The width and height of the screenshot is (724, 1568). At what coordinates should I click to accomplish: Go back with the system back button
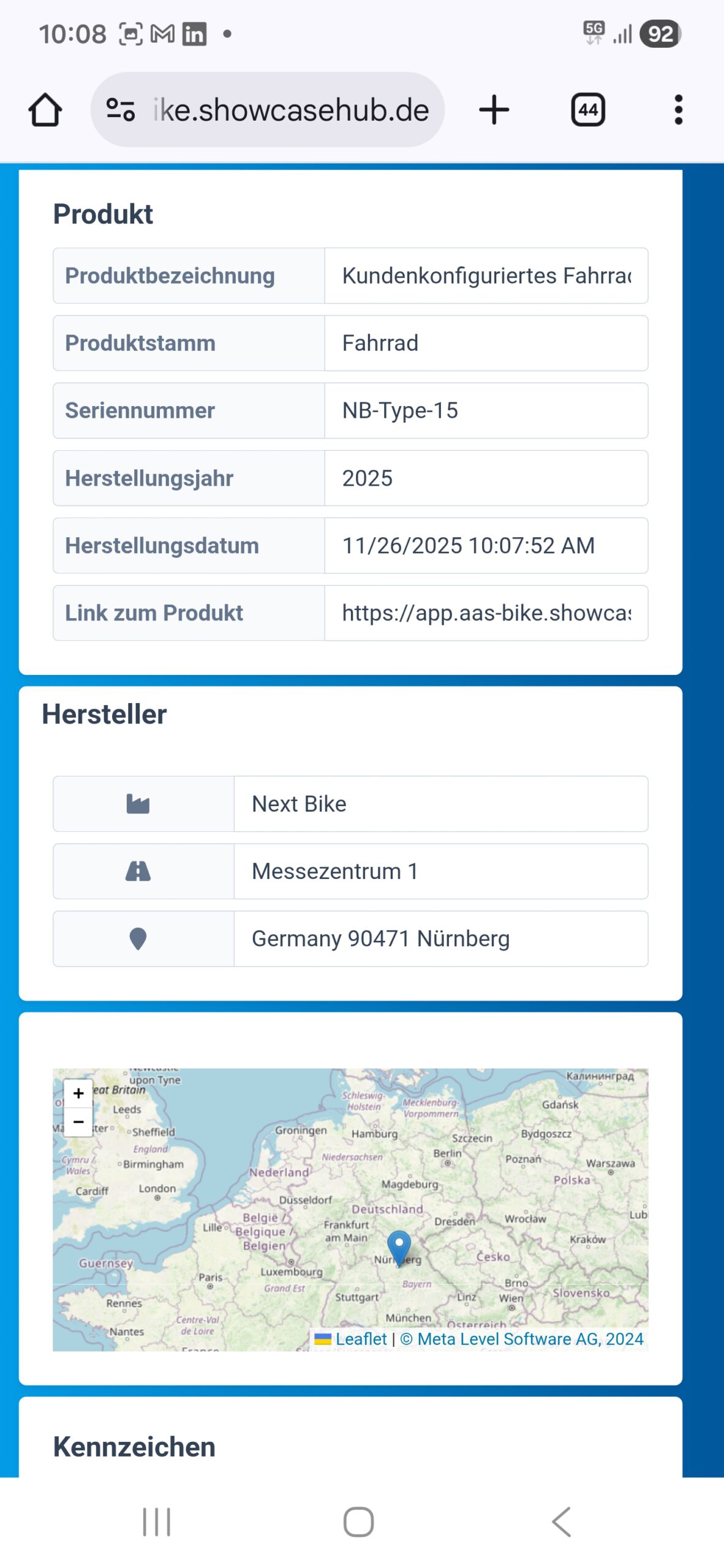(x=561, y=1521)
